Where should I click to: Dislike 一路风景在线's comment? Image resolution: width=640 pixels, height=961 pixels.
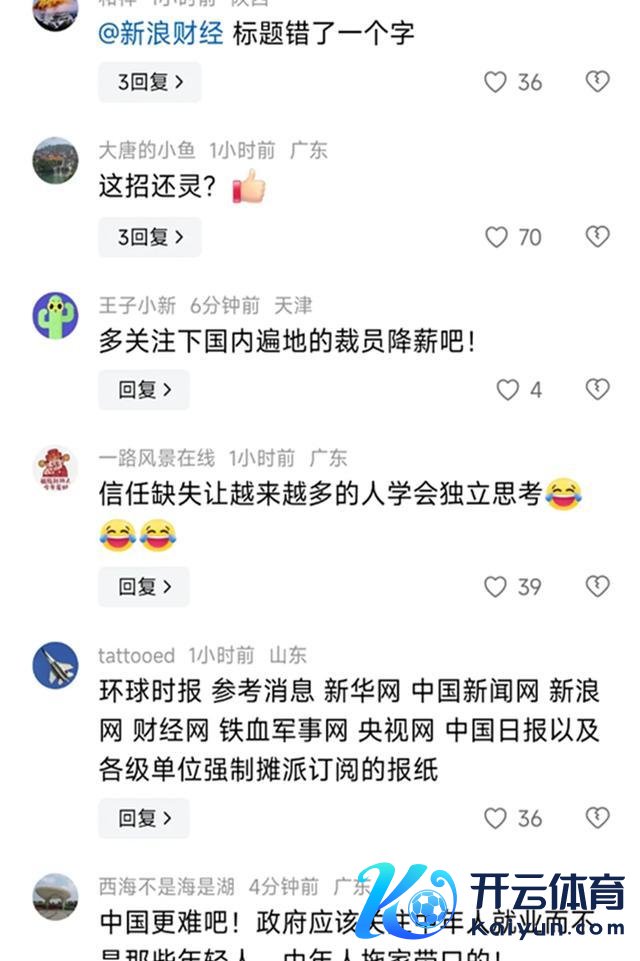pos(597,586)
